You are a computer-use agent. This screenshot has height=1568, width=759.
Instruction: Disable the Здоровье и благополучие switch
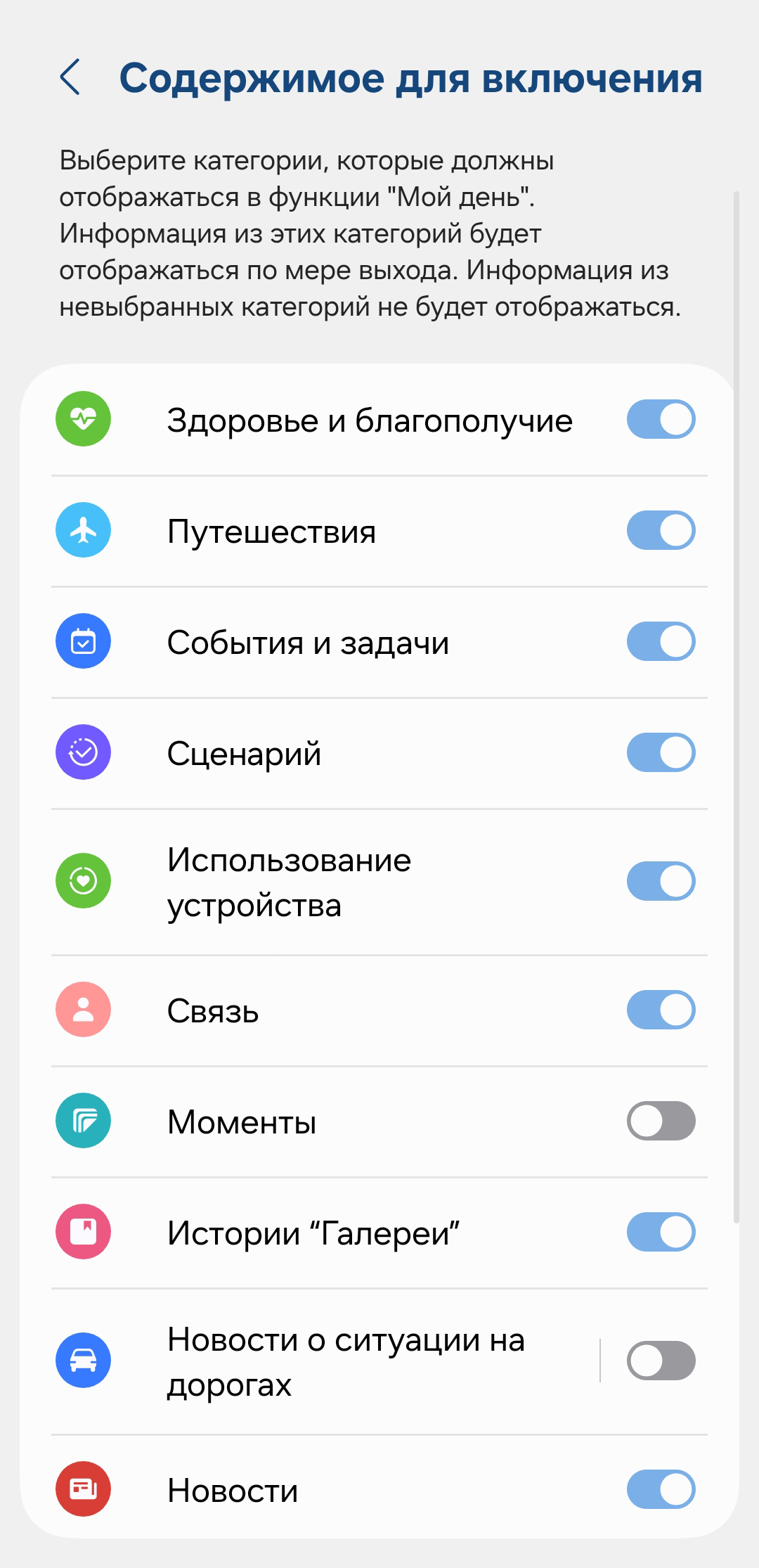tap(661, 419)
